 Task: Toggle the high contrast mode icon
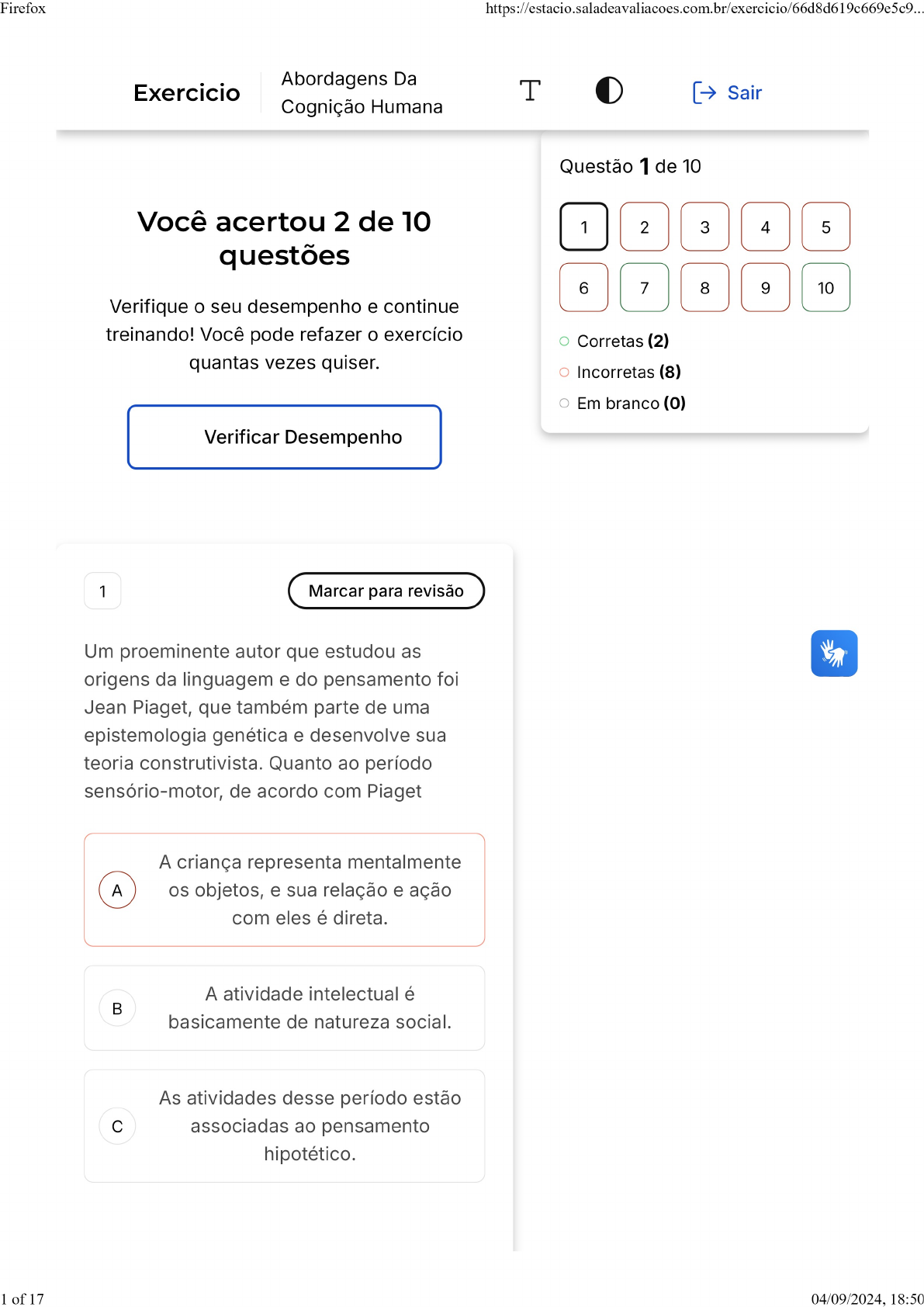pos(609,91)
